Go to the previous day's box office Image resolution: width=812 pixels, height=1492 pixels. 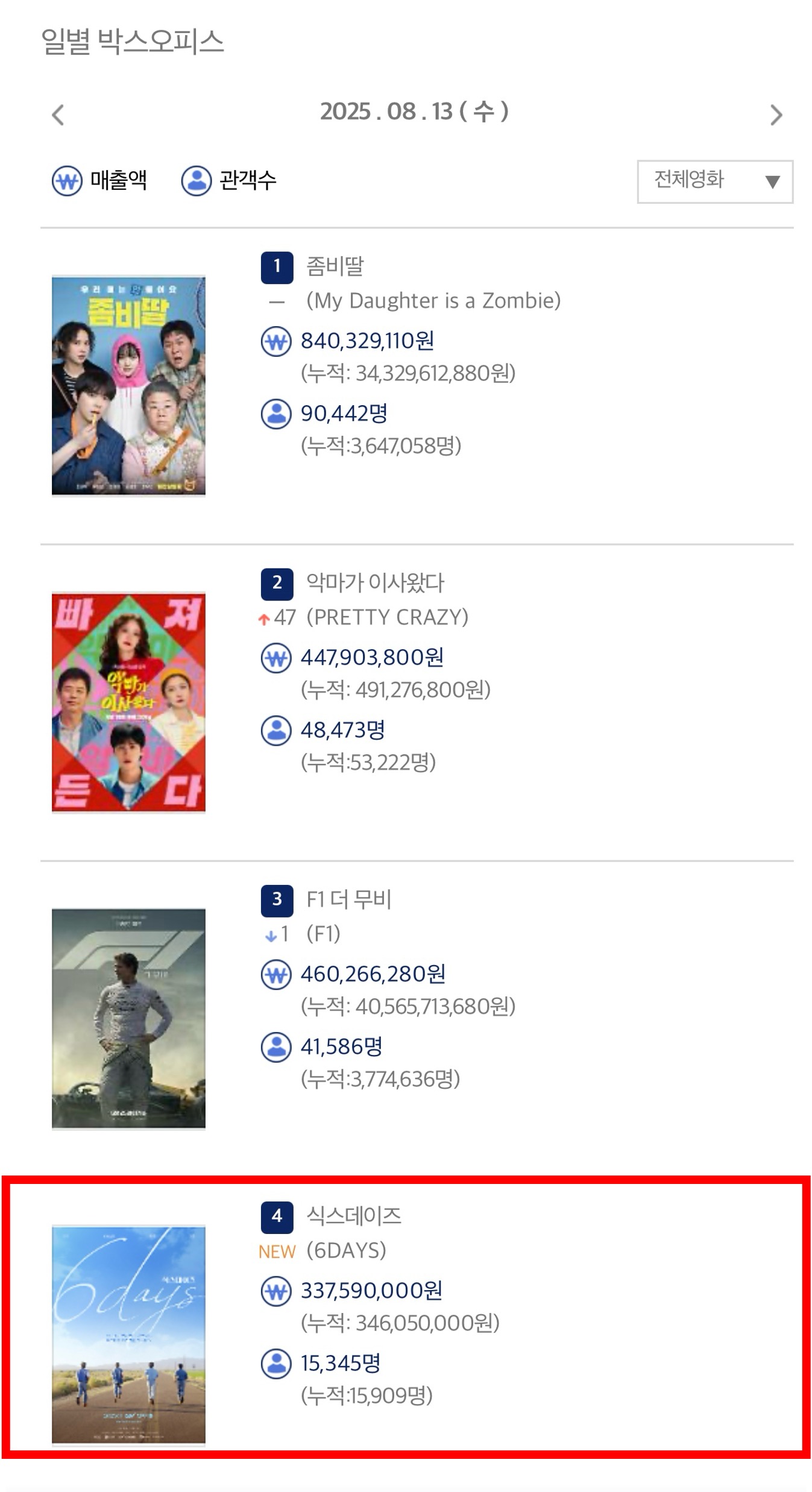pos(58,115)
